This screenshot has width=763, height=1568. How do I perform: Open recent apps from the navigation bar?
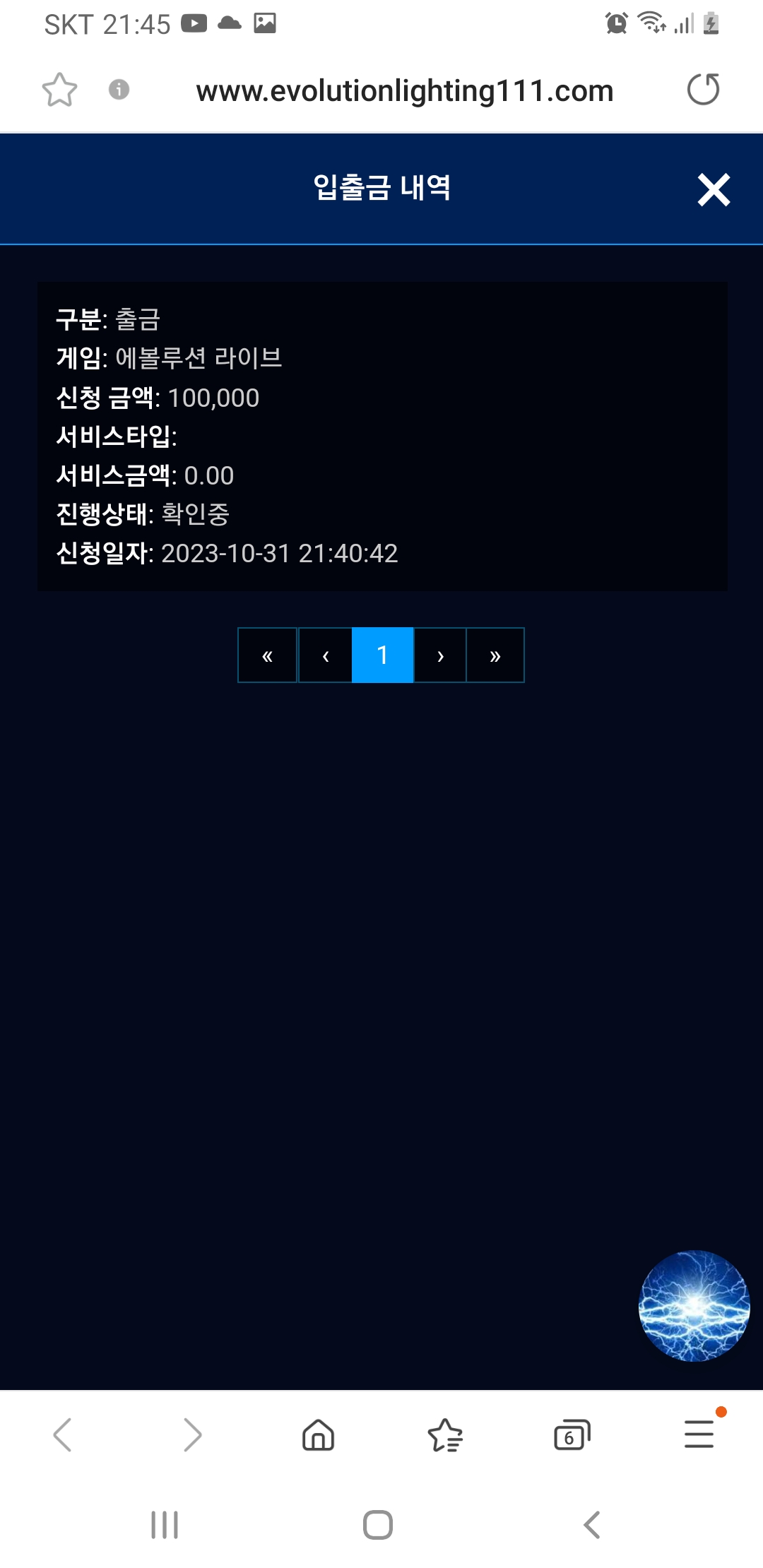click(165, 1525)
